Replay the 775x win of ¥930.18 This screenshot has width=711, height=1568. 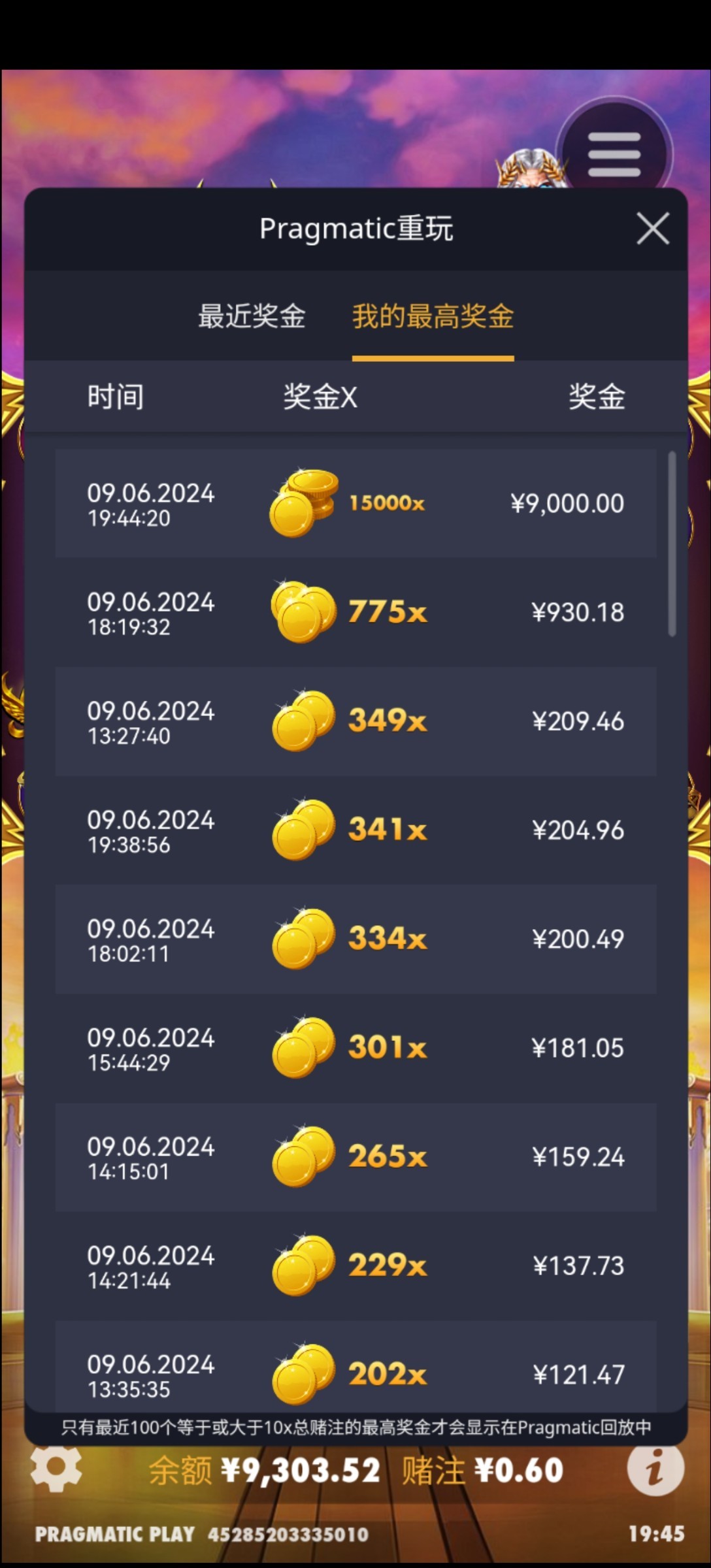(356, 612)
